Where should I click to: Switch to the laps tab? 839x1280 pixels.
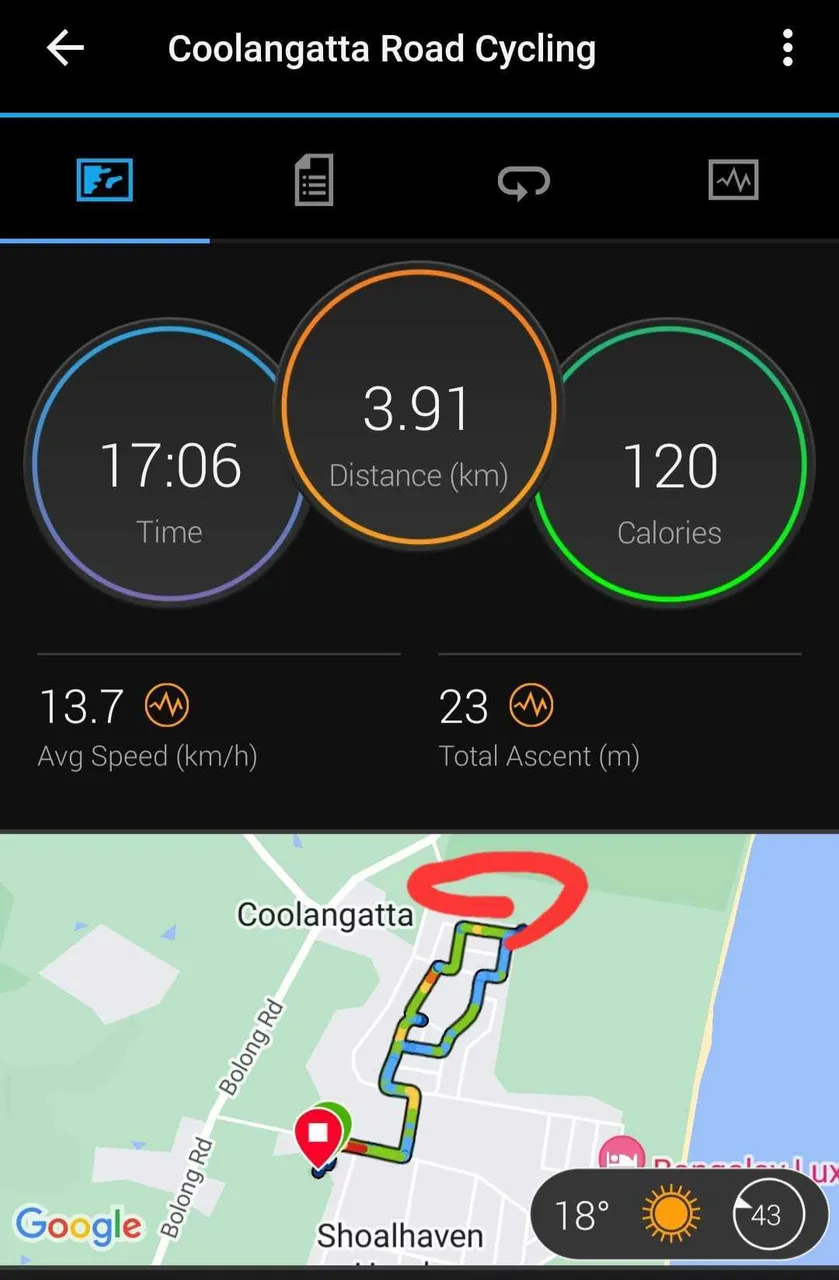click(524, 182)
